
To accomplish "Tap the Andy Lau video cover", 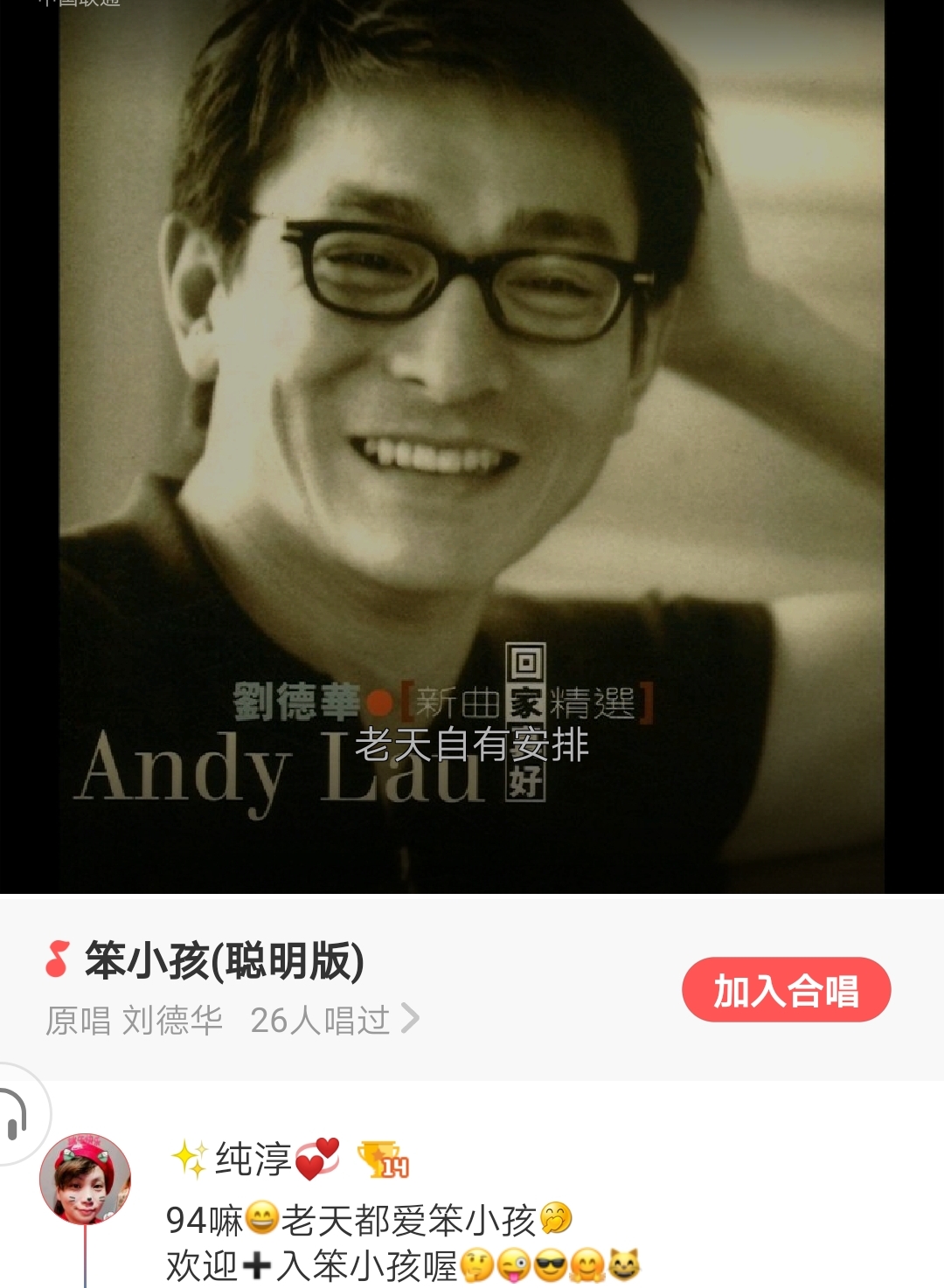I will click(x=472, y=446).
